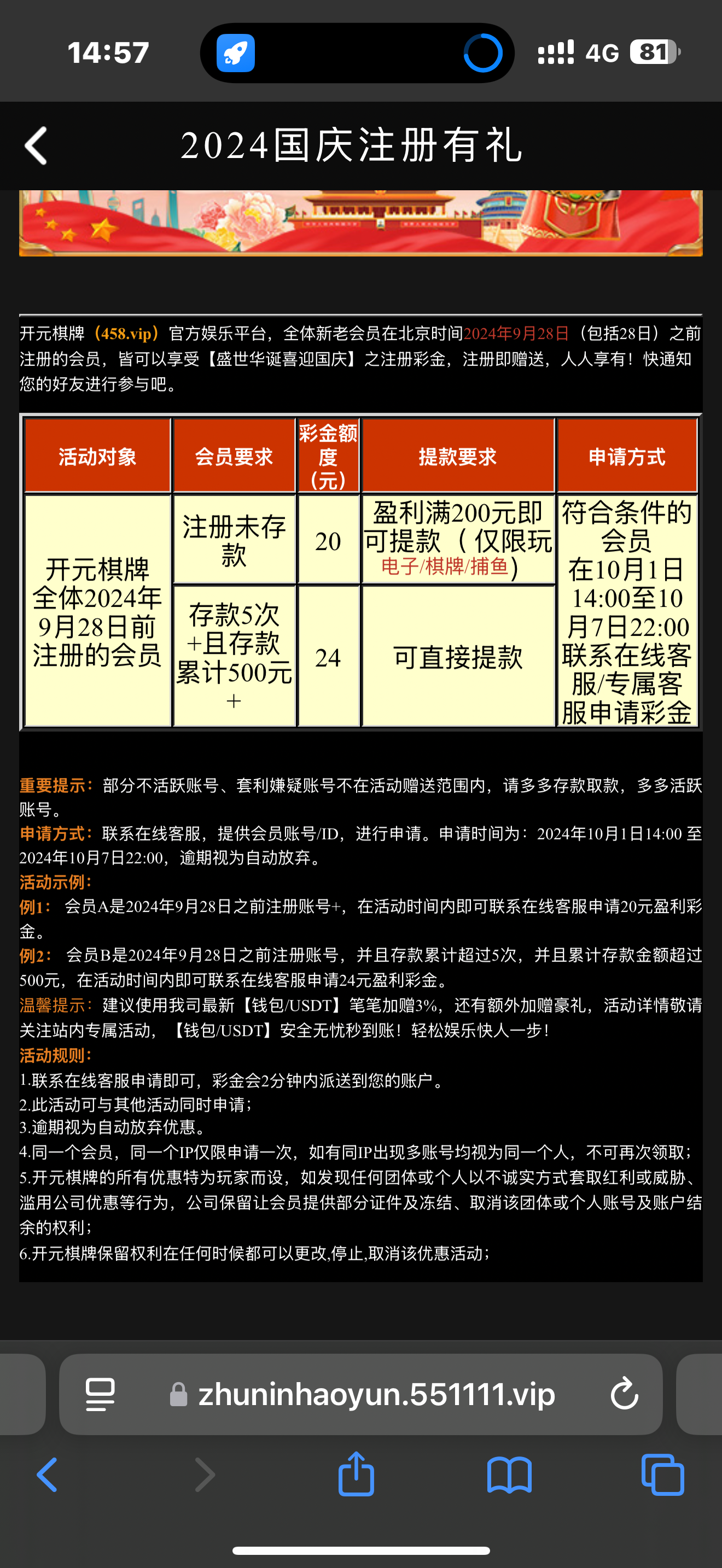Open the page settings menu in the address bar
Image resolution: width=722 pixels, height=1568 pixels.
coord(101,1394)
